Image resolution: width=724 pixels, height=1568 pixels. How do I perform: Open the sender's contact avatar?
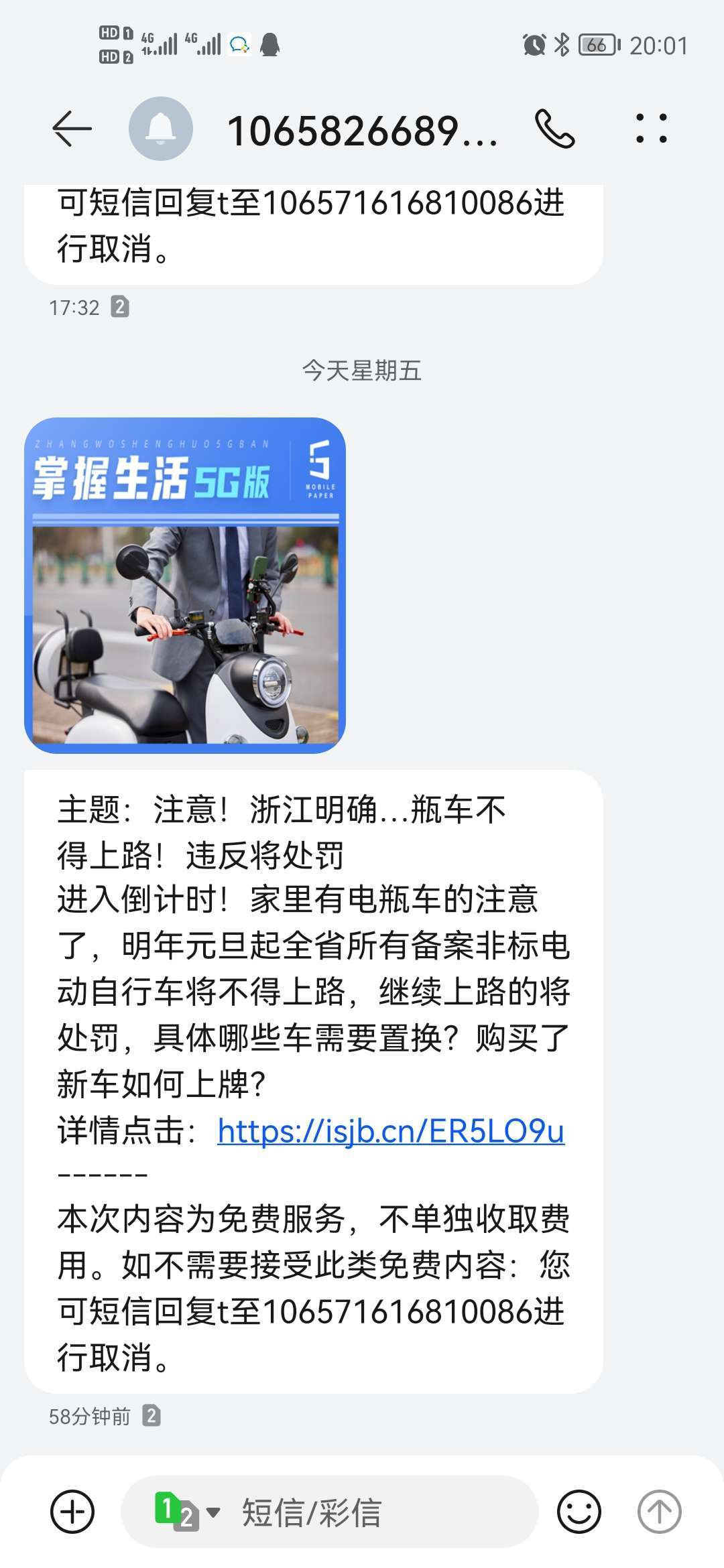pyautogui.click(x=161, y=129)
